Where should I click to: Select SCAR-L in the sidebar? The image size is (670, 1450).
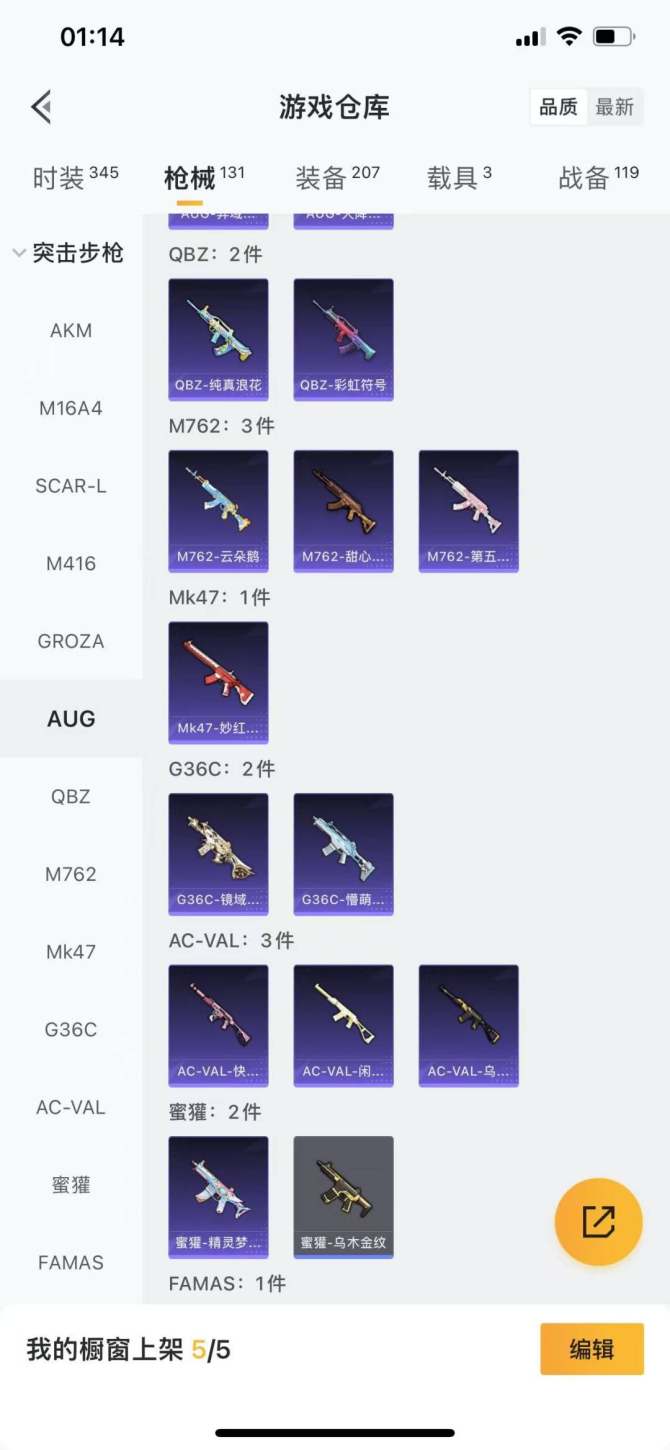(71, 486)
